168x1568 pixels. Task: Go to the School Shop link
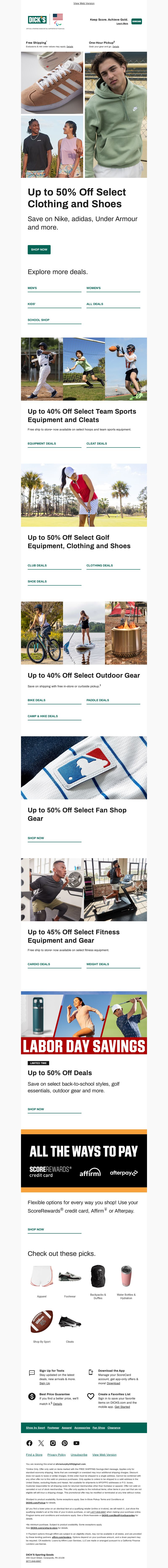pos(38,319)
